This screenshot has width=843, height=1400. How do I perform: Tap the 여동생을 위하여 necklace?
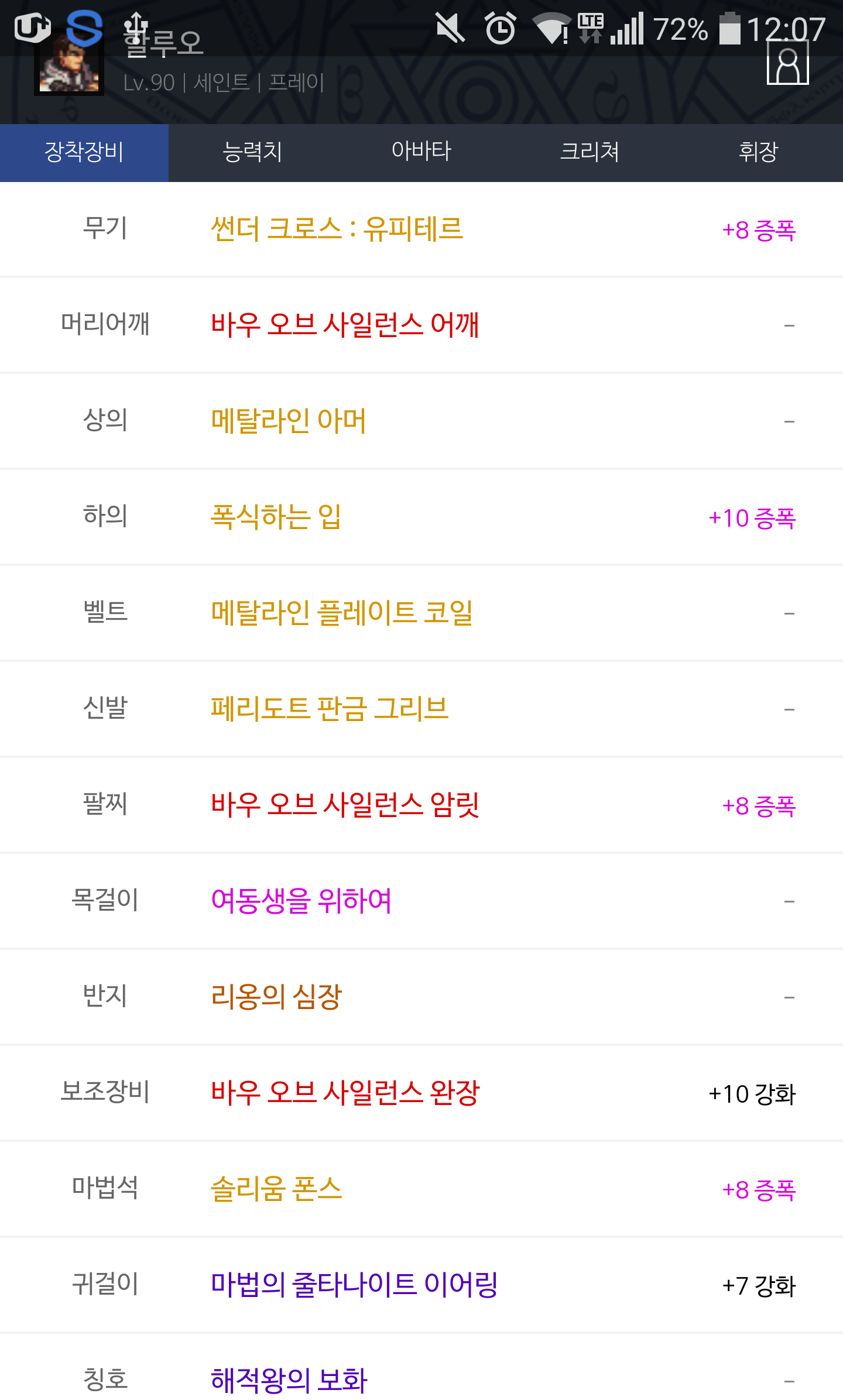pyautogui.click(x=301, y=901)
